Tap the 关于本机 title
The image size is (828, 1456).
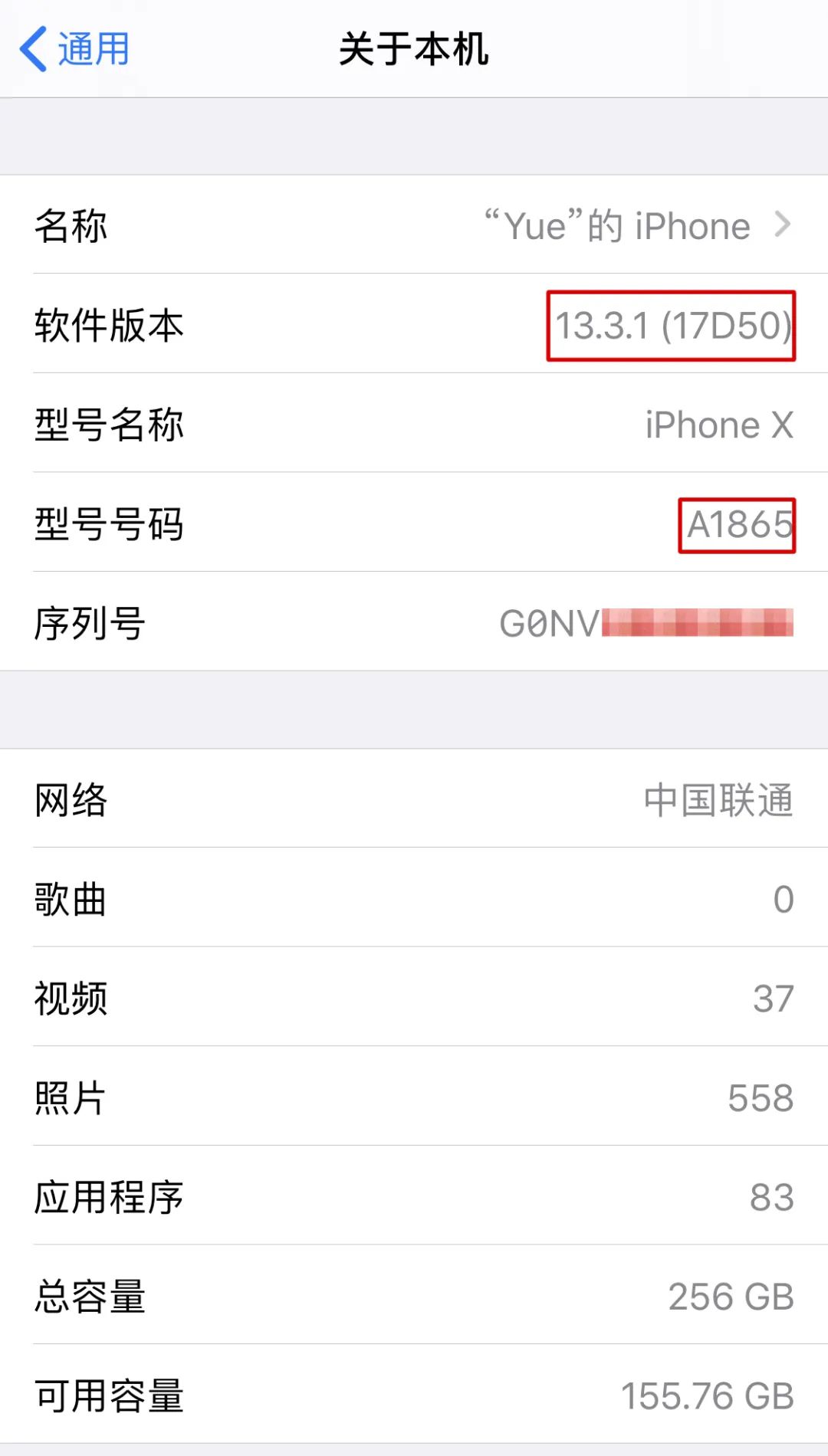click(414, 49)
